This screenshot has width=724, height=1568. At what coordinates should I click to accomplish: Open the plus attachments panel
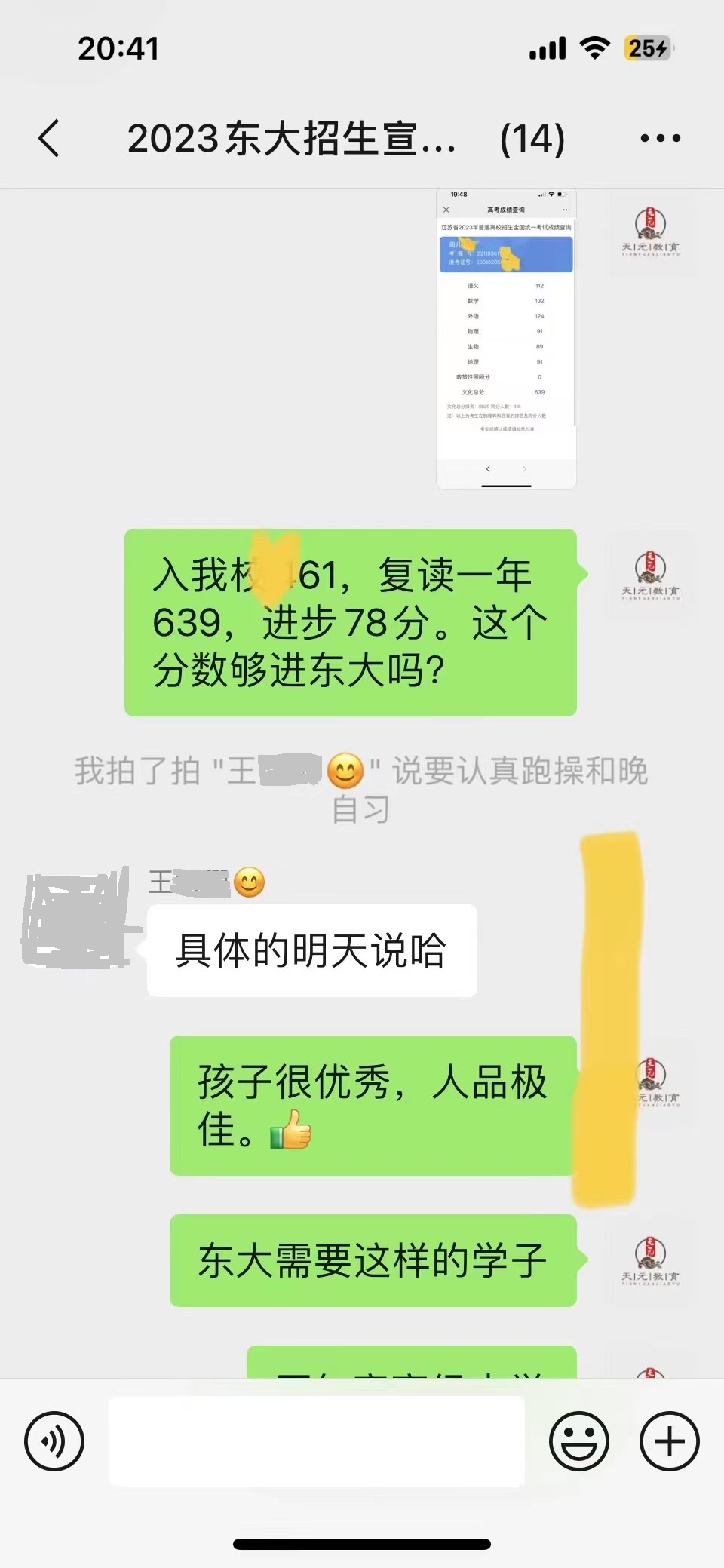tap(670, 1441)
